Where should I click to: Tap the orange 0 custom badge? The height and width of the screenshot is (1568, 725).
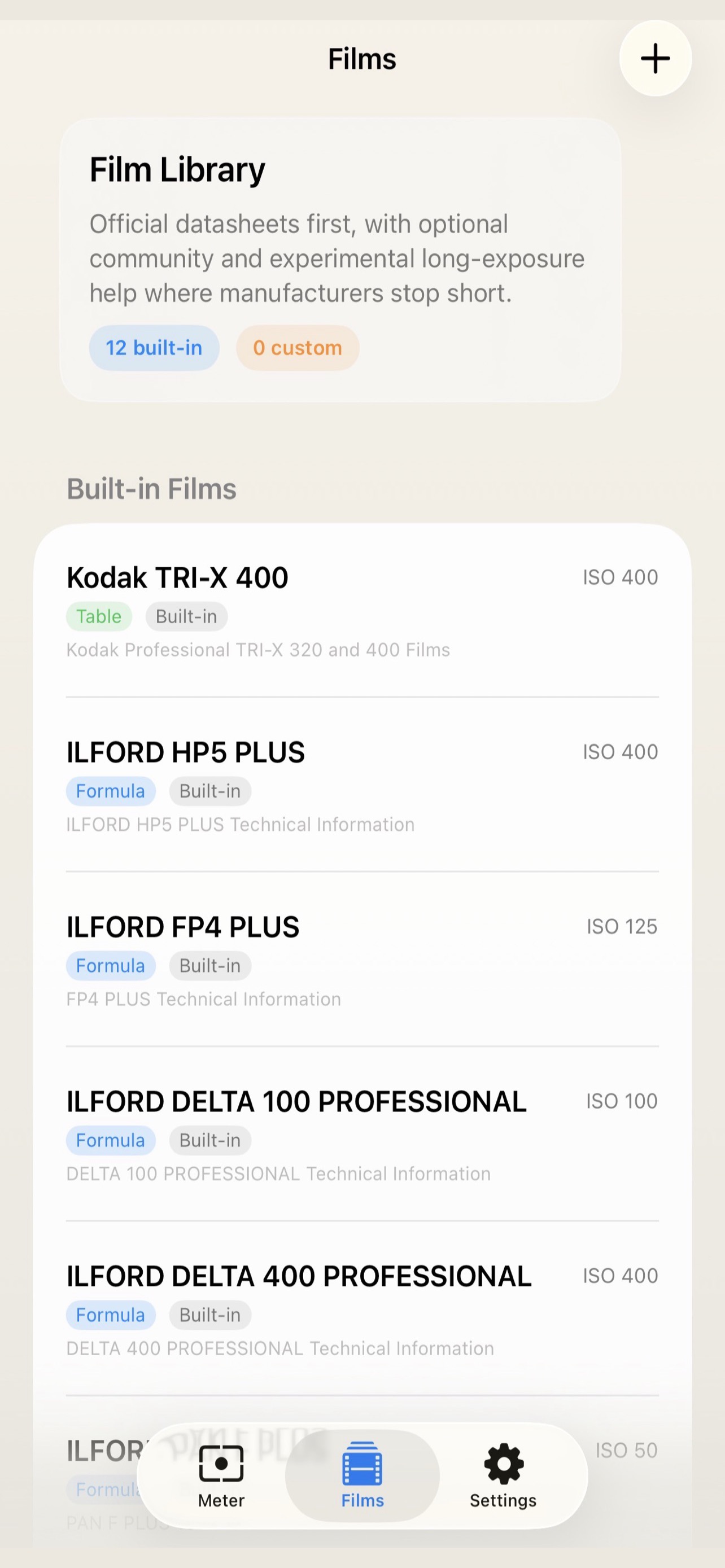pos(298,348)
